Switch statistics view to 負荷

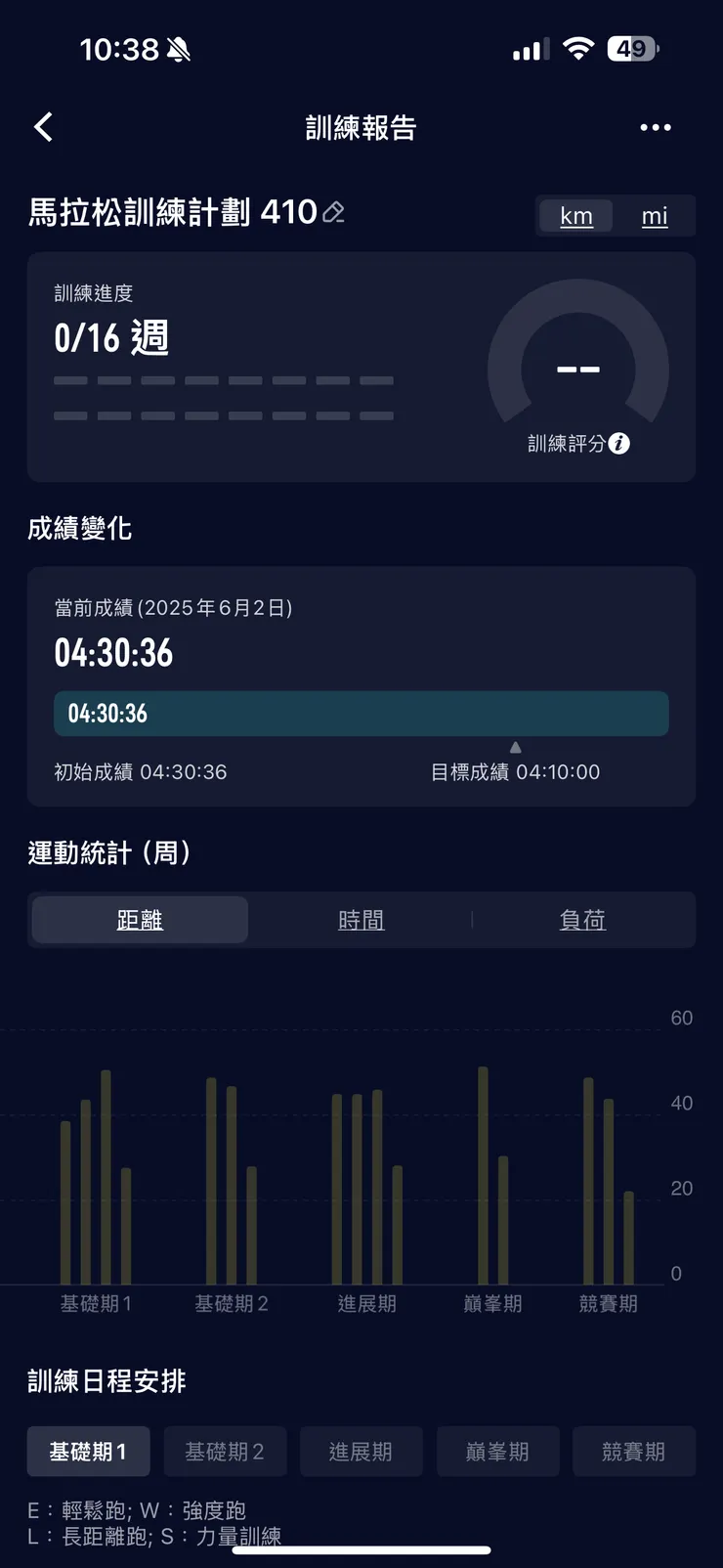(582, 920)
